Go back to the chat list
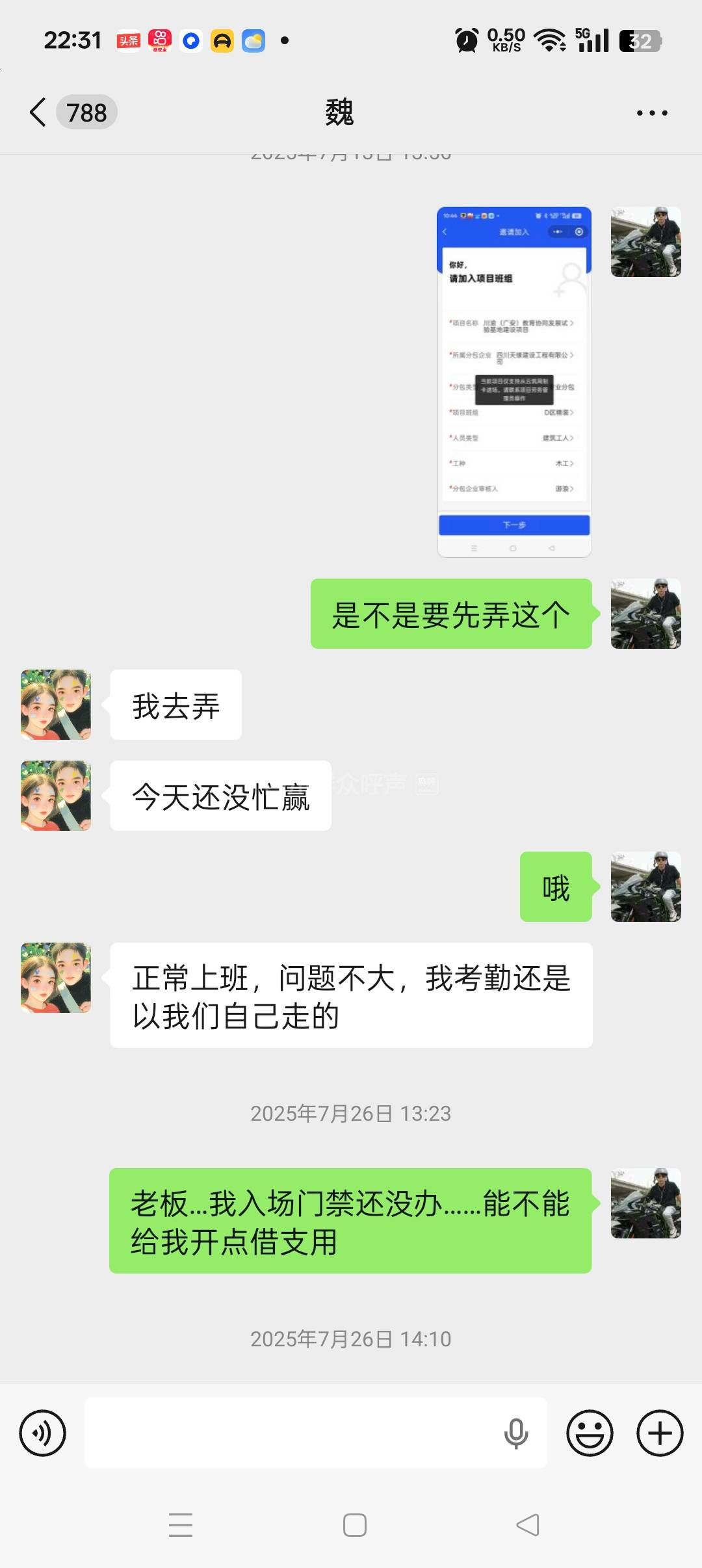The image size is (702, 1568). click(39, 112)
